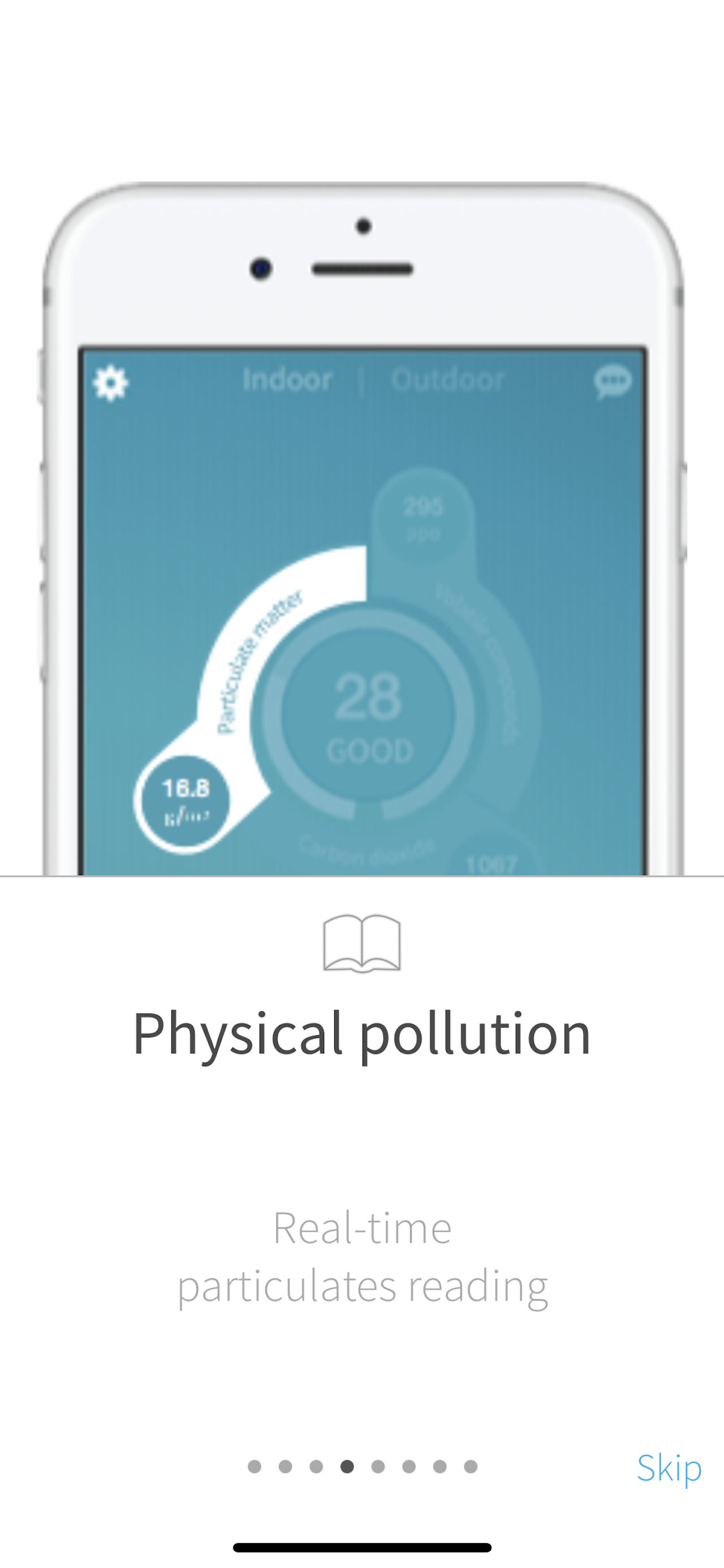Skip the onboarding tutorial
This screenshot has height=1568, width=724.
click(x=669, y=1467)
